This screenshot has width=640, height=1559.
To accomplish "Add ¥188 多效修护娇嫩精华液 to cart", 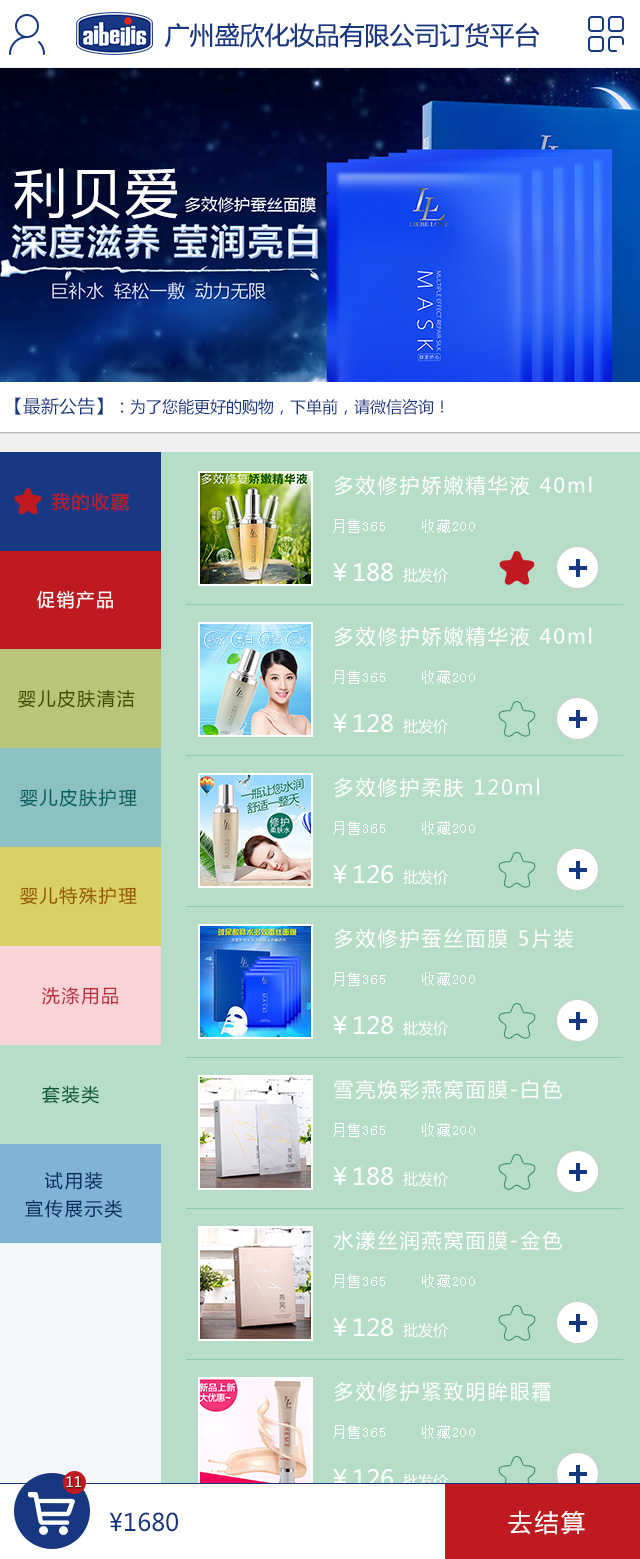I will 577,568.
